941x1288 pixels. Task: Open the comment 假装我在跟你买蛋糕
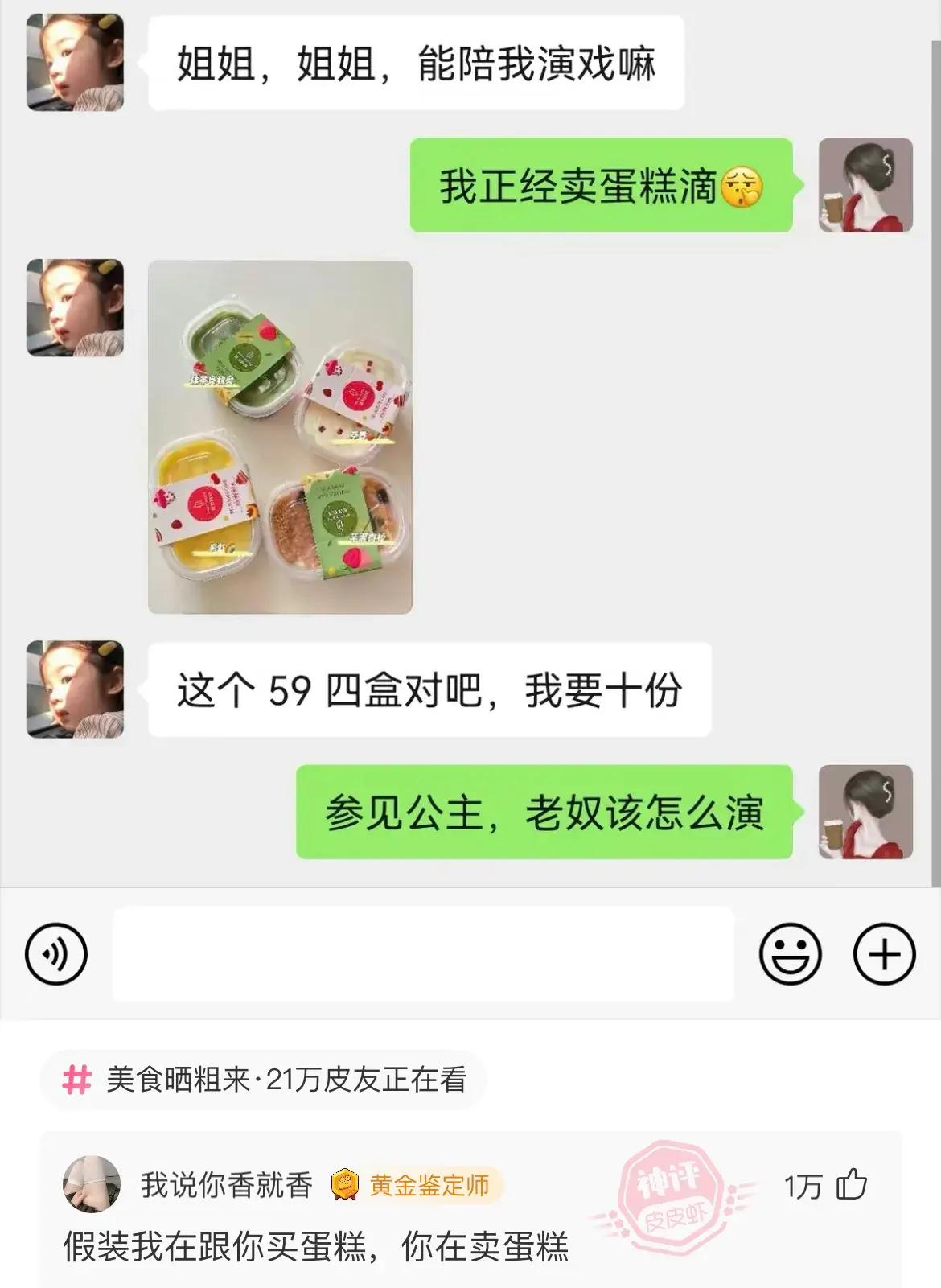[316, 1247]
